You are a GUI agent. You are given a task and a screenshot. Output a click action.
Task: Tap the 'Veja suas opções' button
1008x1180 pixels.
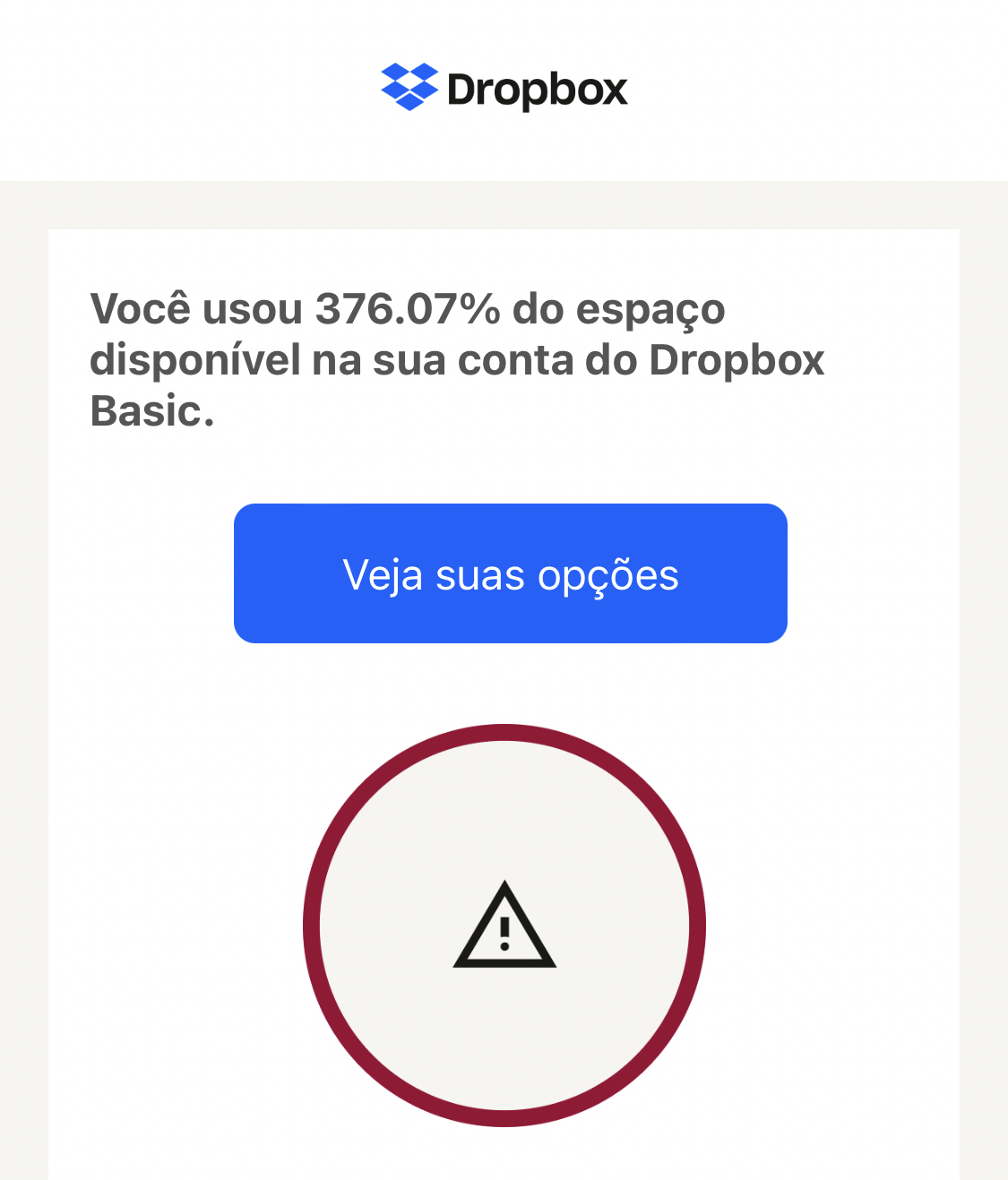510,573
